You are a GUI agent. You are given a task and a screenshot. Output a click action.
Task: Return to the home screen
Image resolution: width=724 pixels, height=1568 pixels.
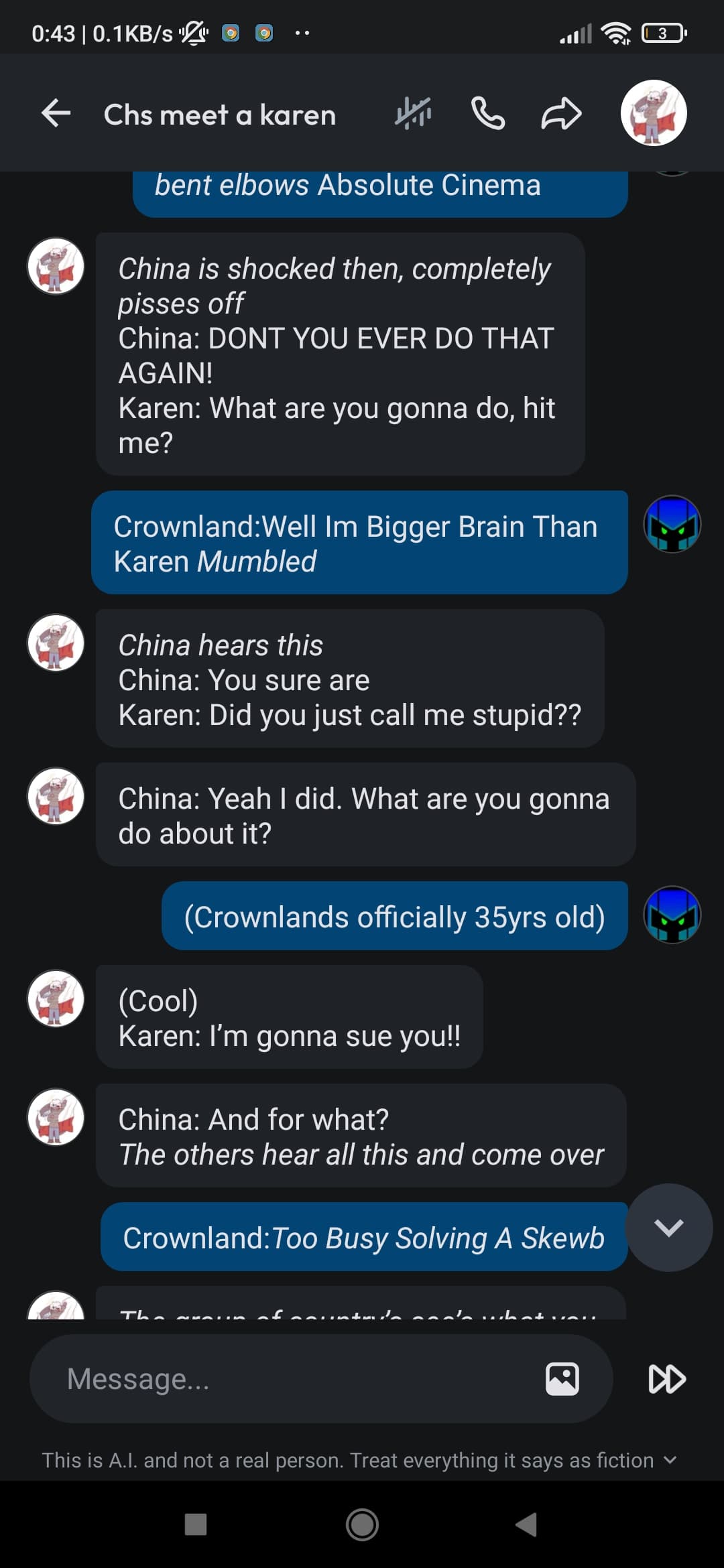(362, 1525)
